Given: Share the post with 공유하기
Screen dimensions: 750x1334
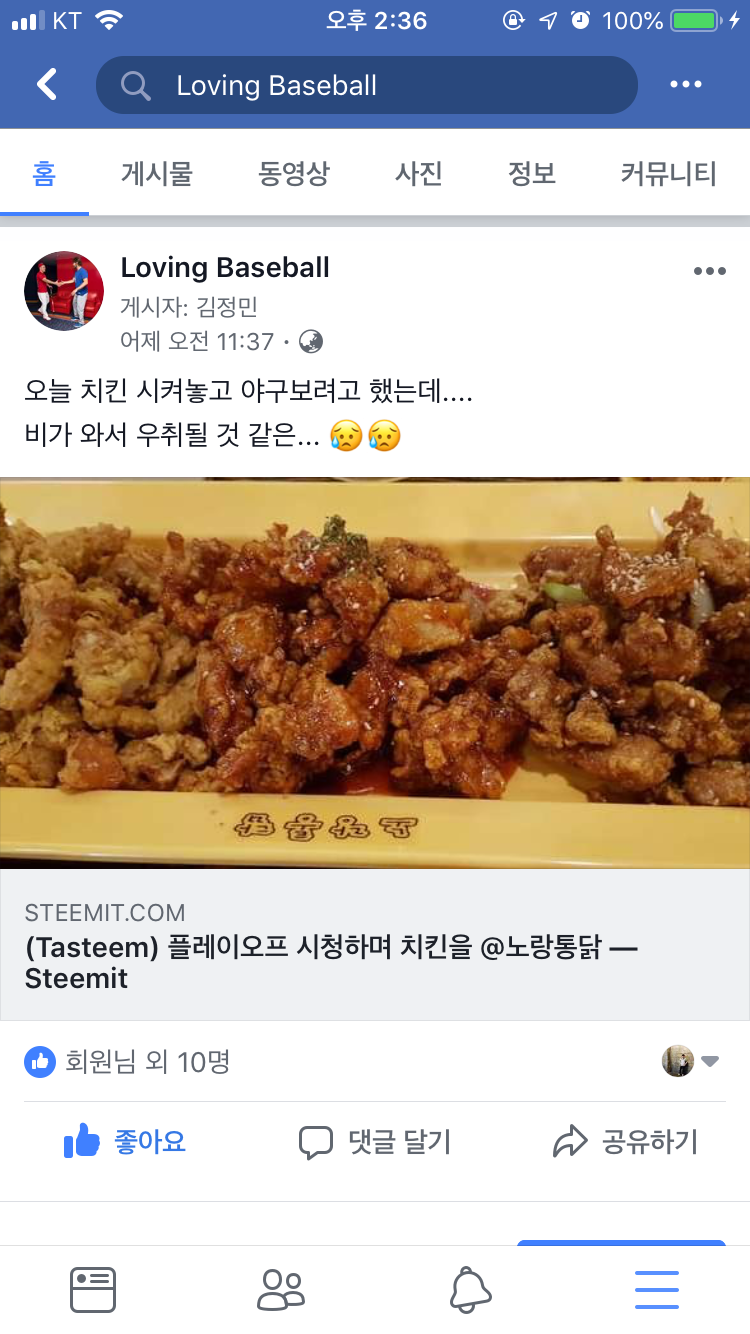Looking at the screenshot, I should pos(626,1141).
